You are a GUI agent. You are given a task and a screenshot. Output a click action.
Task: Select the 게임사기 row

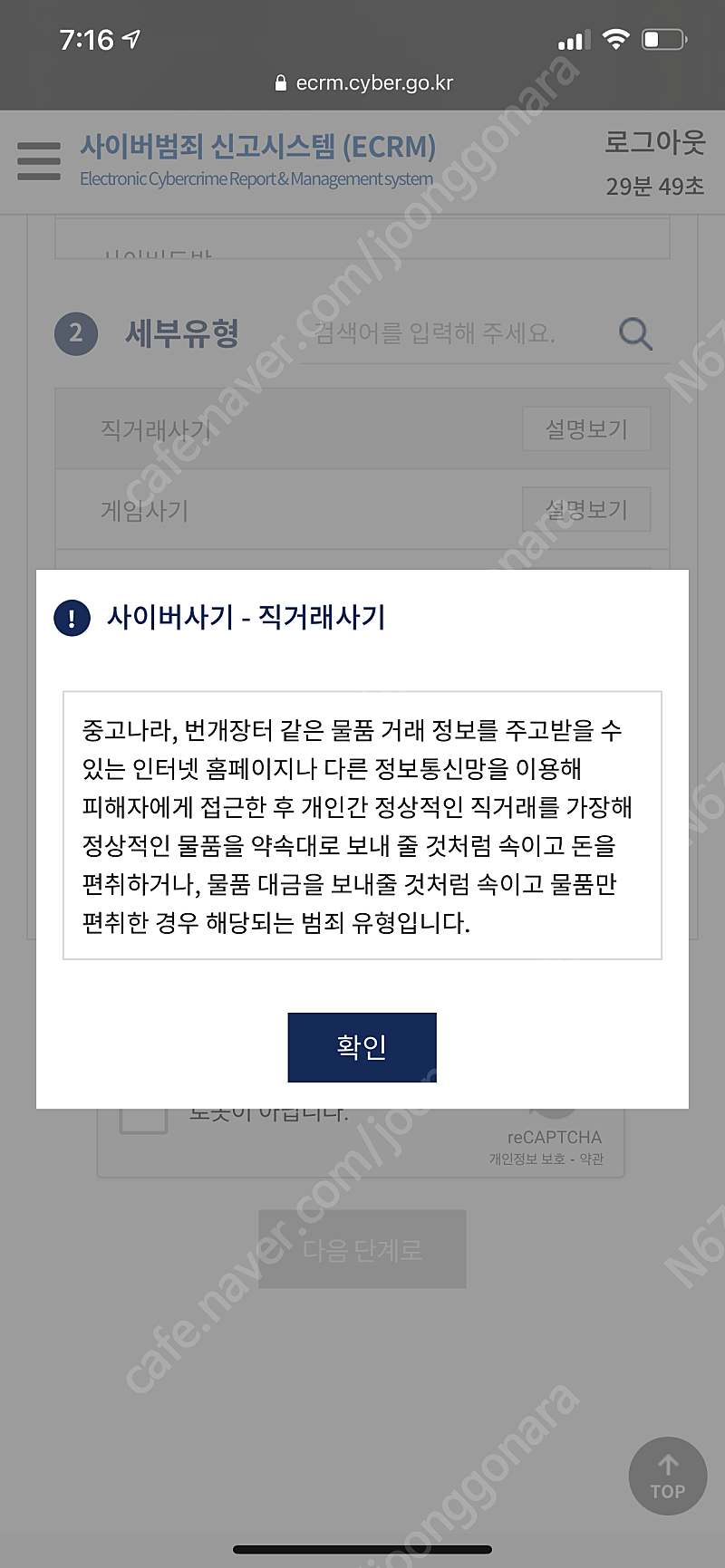[x=362, y=510]
